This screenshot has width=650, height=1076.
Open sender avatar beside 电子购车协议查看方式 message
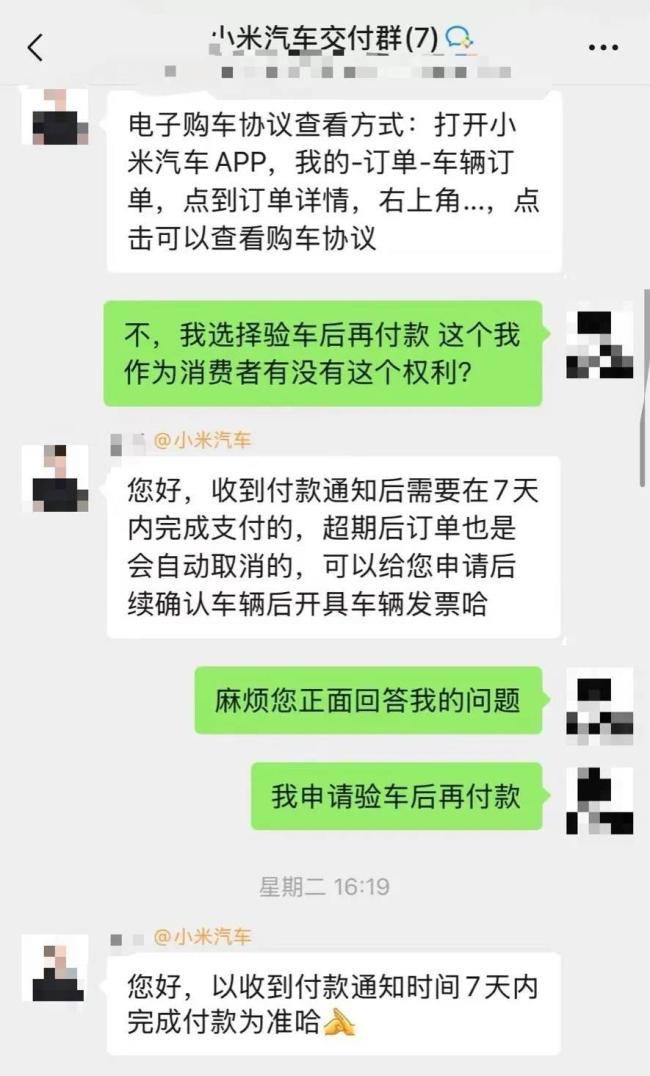(x=55, y=117)
